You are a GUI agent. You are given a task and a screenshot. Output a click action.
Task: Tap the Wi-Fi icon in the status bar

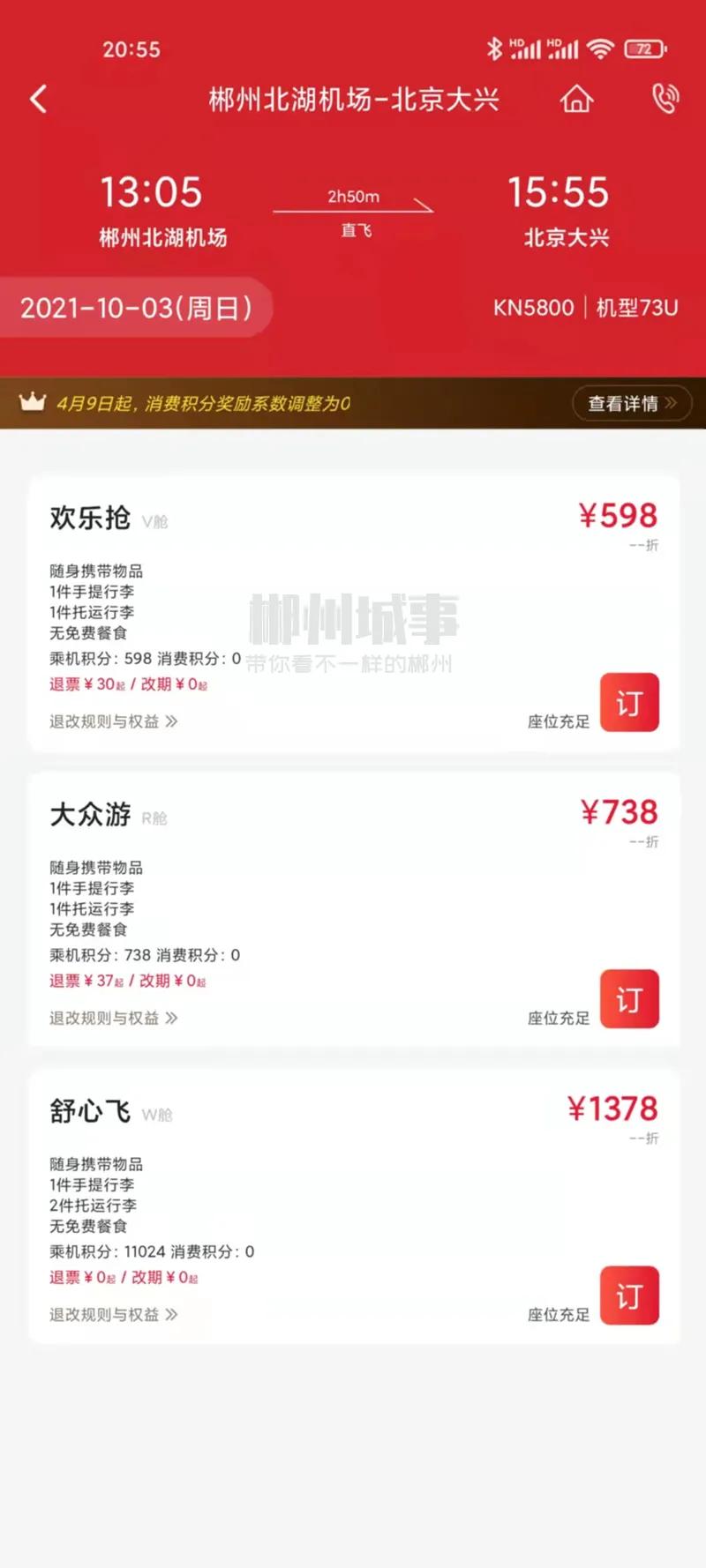click(x=601, y=50)
